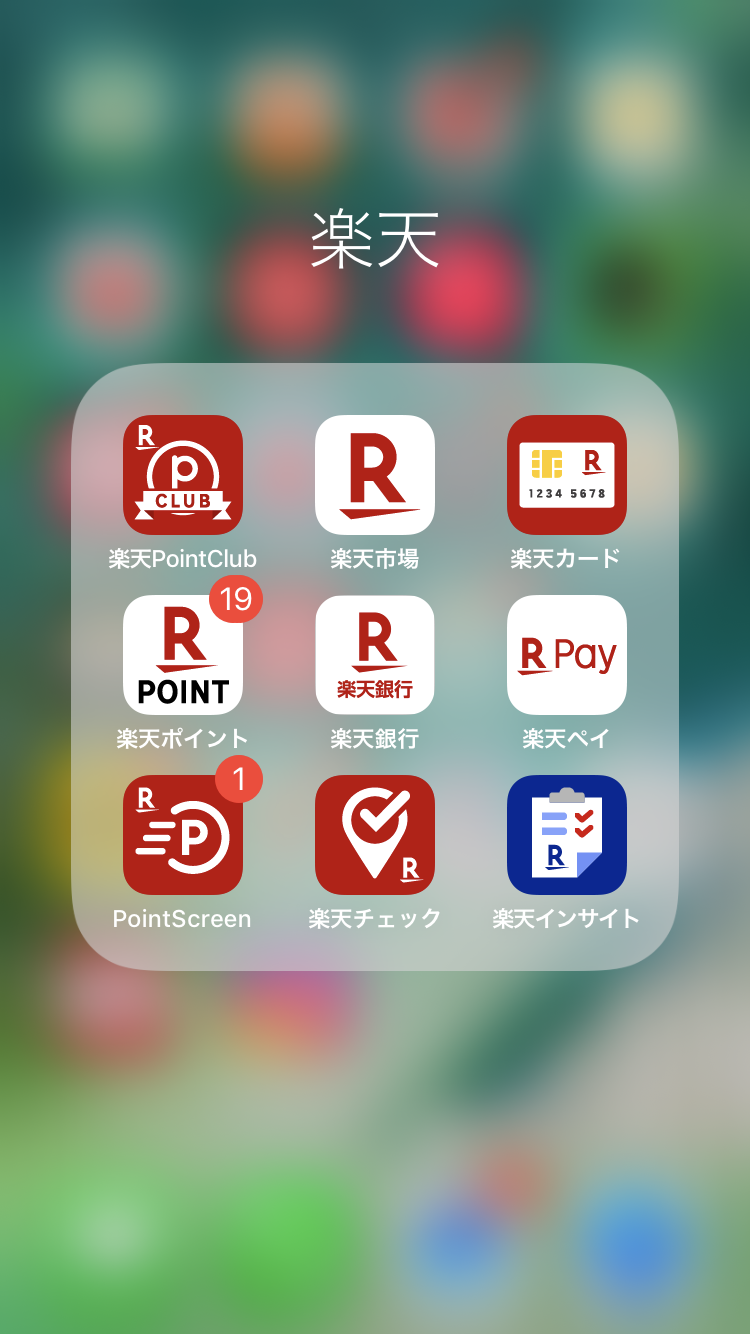This screenshot has width=750, height=1334.
Task: Open 楽天ポイント app with 19 notifications
Action: 183,655
